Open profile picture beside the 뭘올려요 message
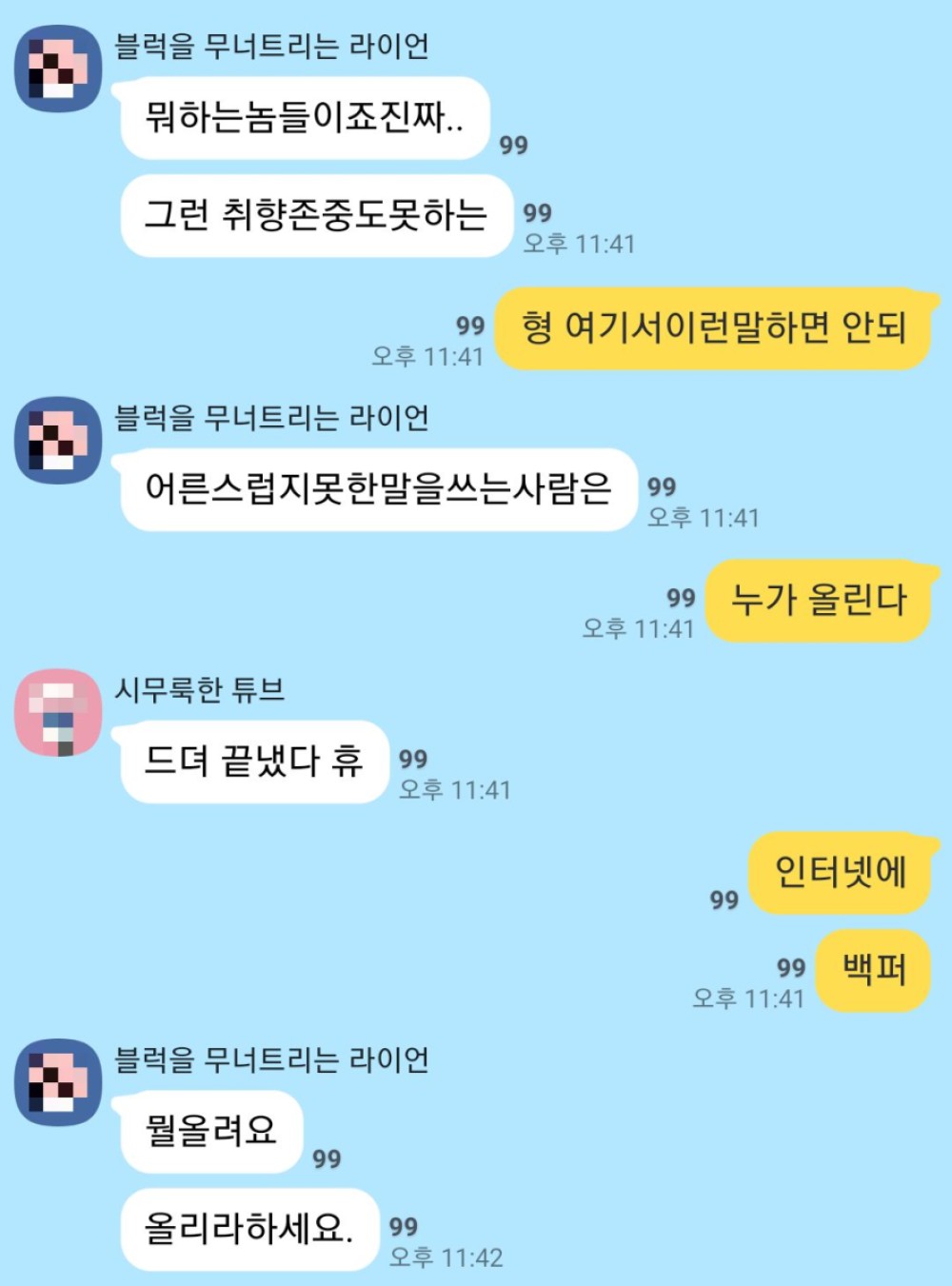The width and height of the screenshot is (952, 1286). 58,1082
